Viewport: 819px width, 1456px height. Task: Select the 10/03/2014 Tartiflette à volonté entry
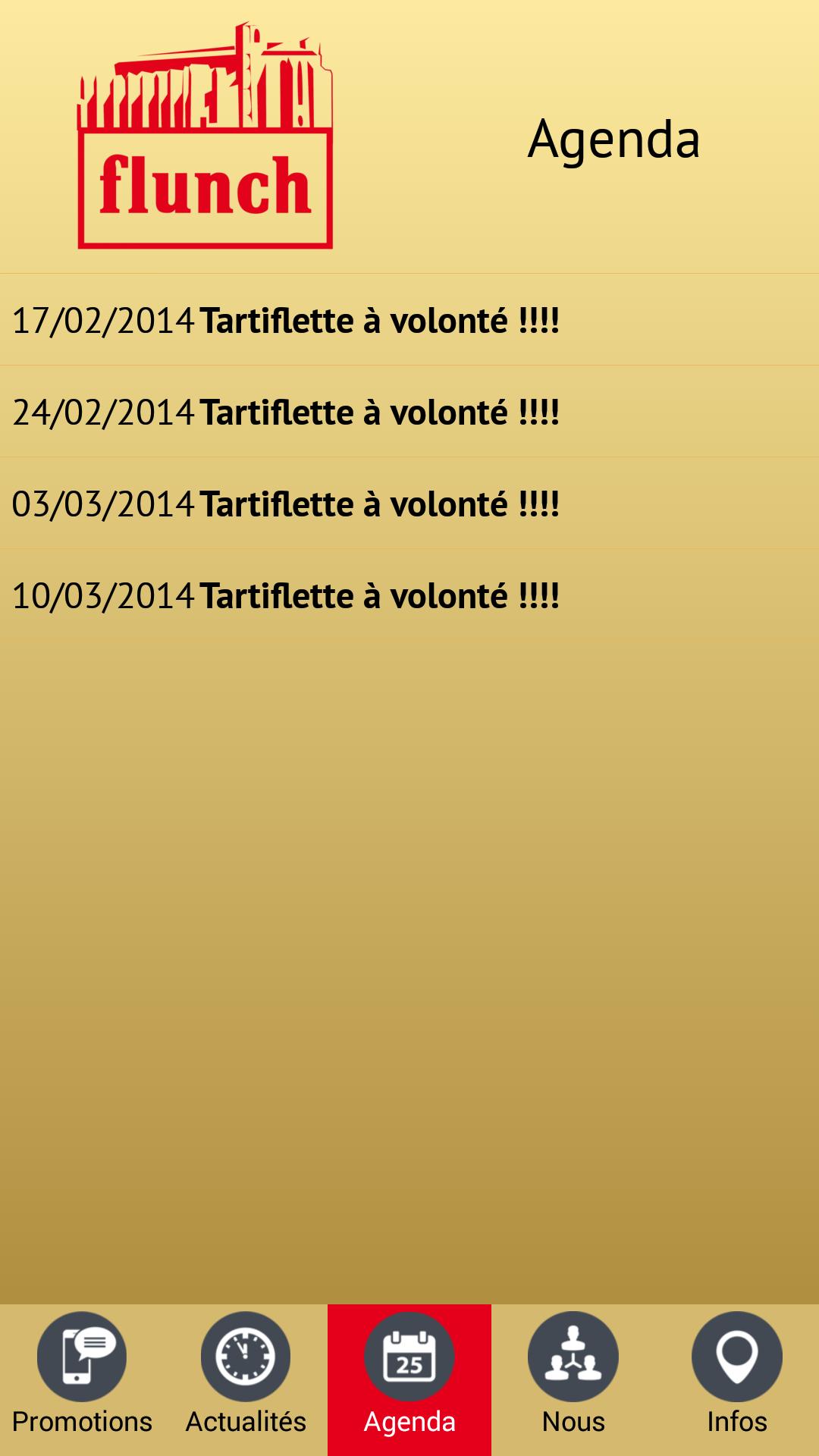coord(409,595)
